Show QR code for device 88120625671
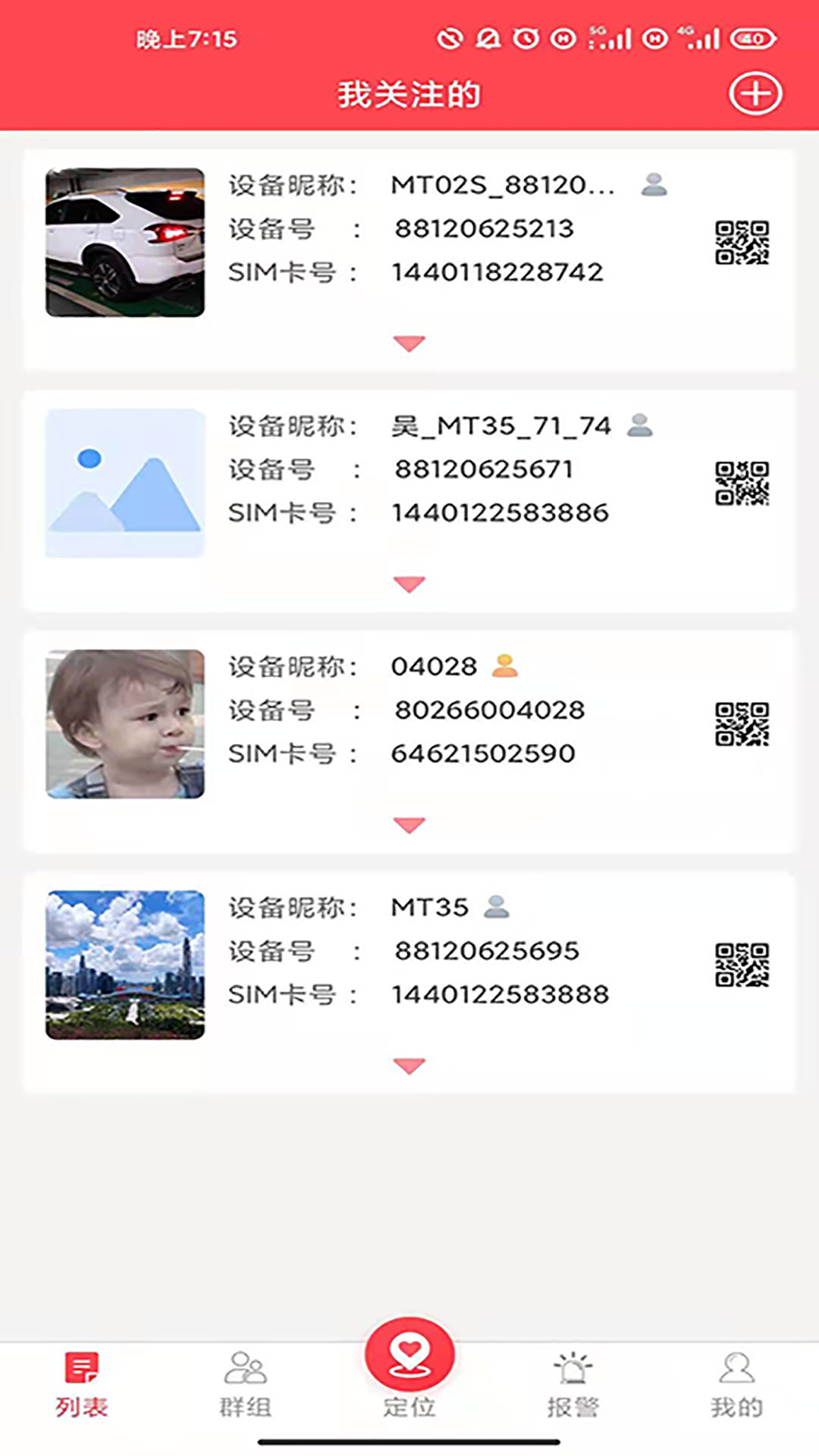 pyautogui.click(x=742, y=484)
